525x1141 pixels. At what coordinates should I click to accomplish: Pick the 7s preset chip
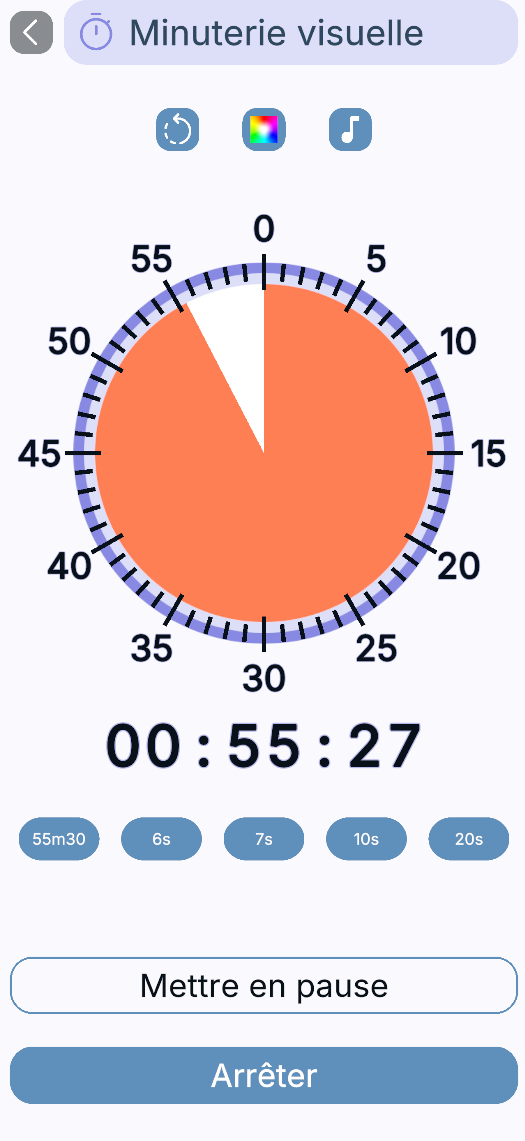264,839
